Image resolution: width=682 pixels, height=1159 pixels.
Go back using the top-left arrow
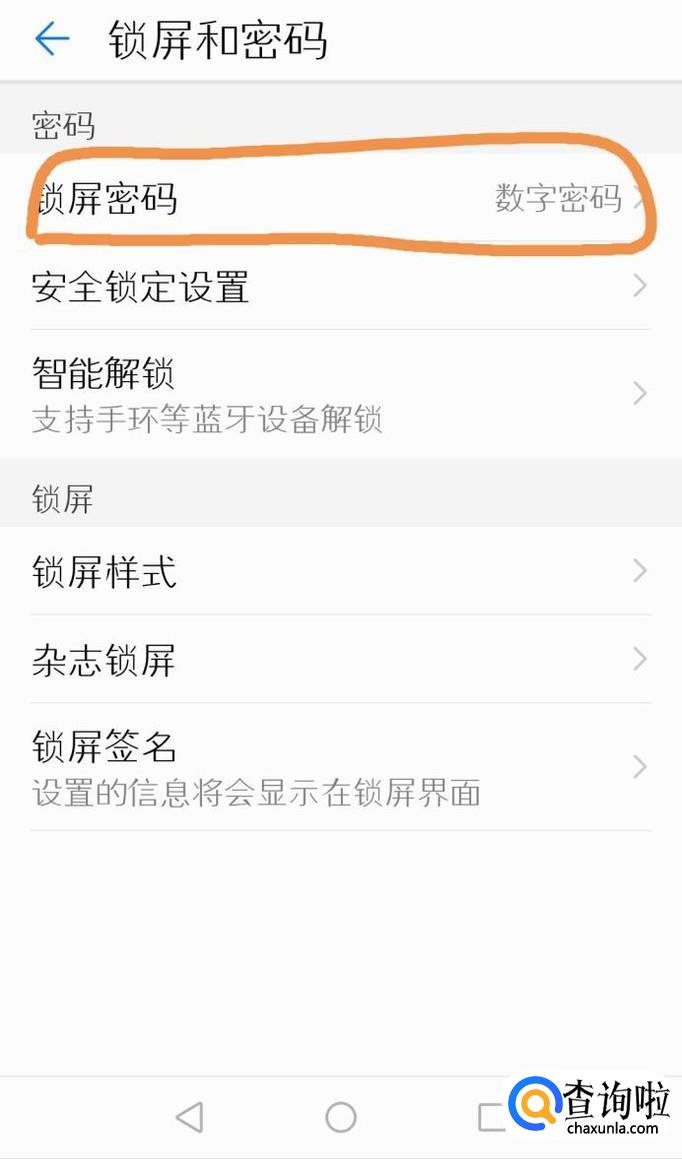tap(51, 40)
